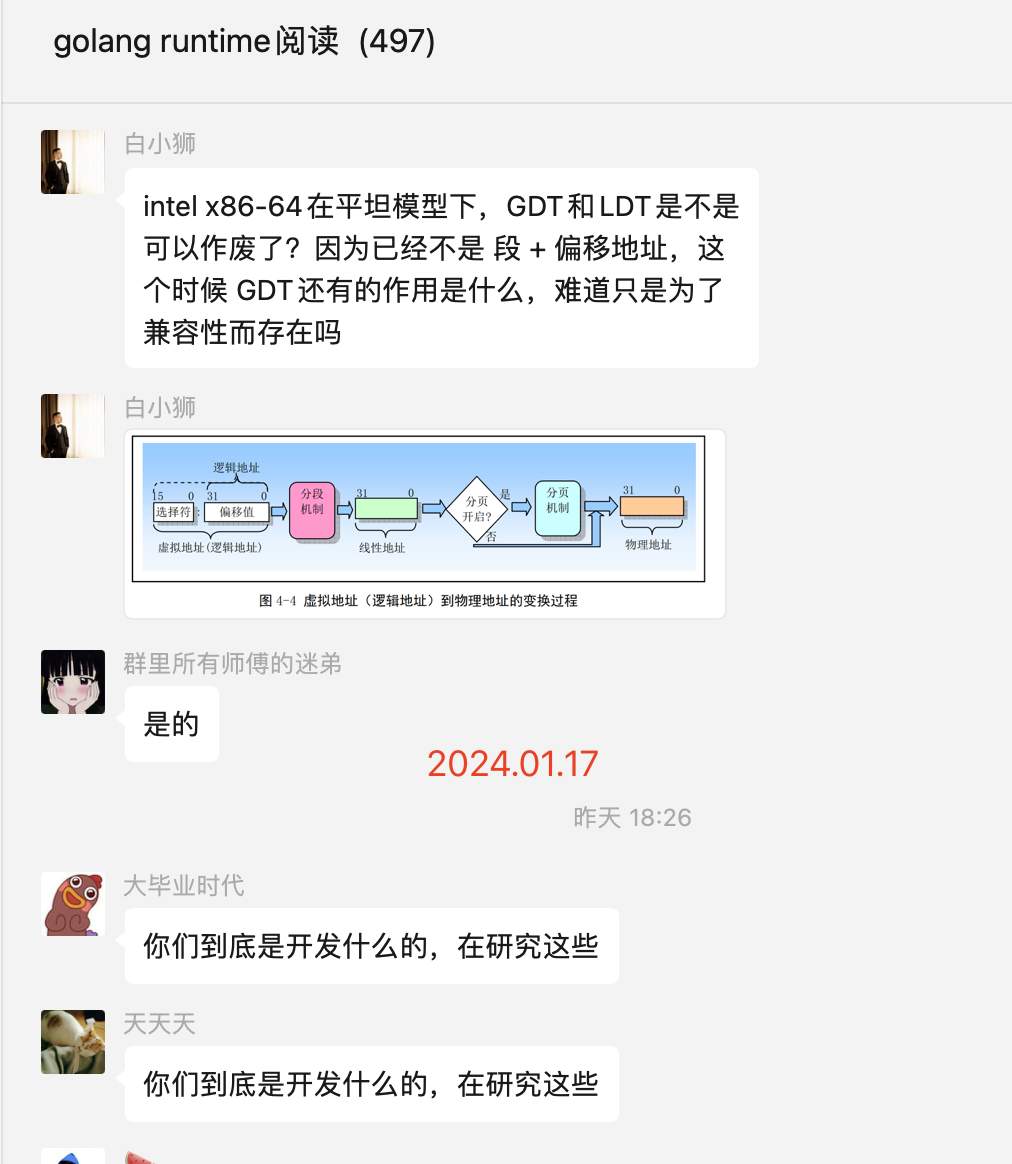1012x1164 pixels.
Task: Open 群里所有师傅的迷弟's profile avatar
Action: pos(73,682)
